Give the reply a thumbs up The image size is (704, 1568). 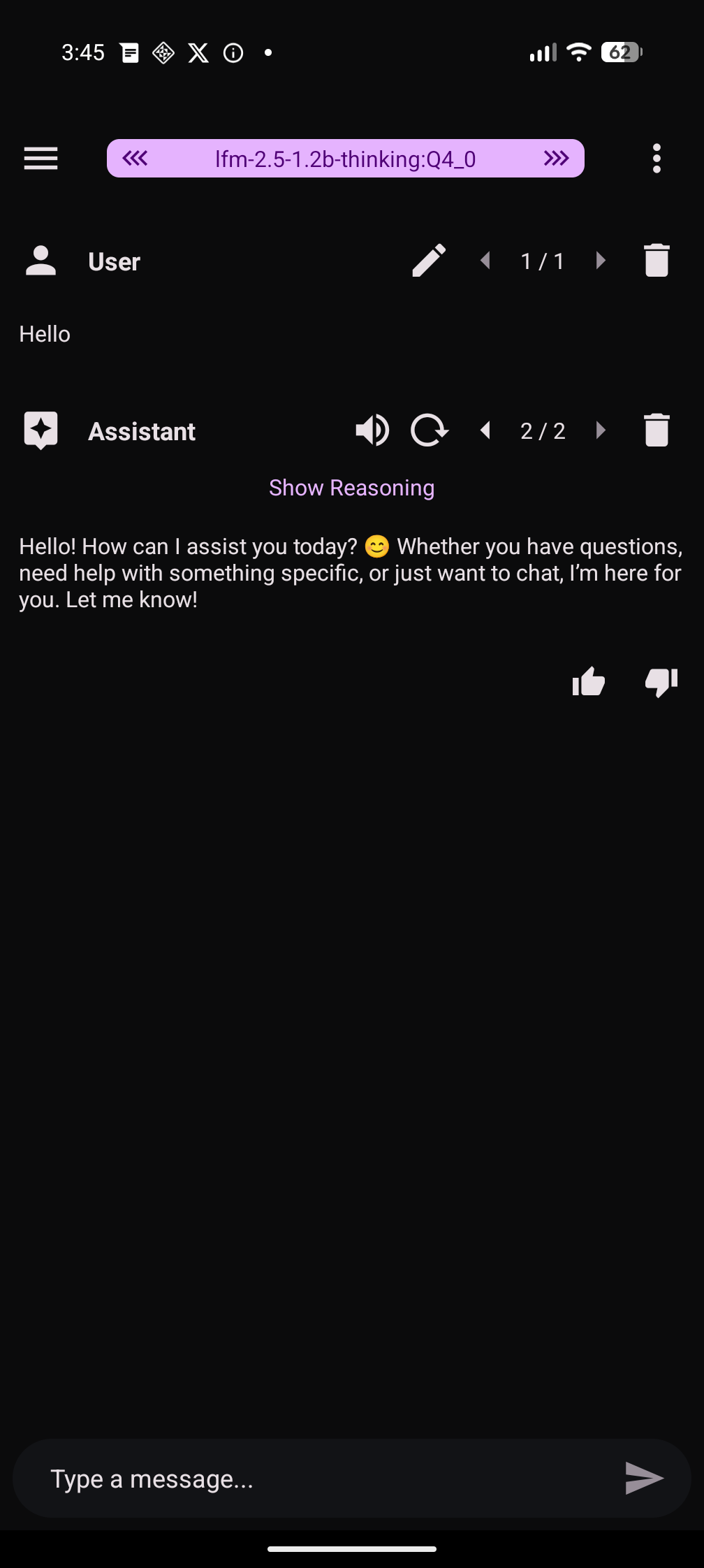[x=588, y=681]
